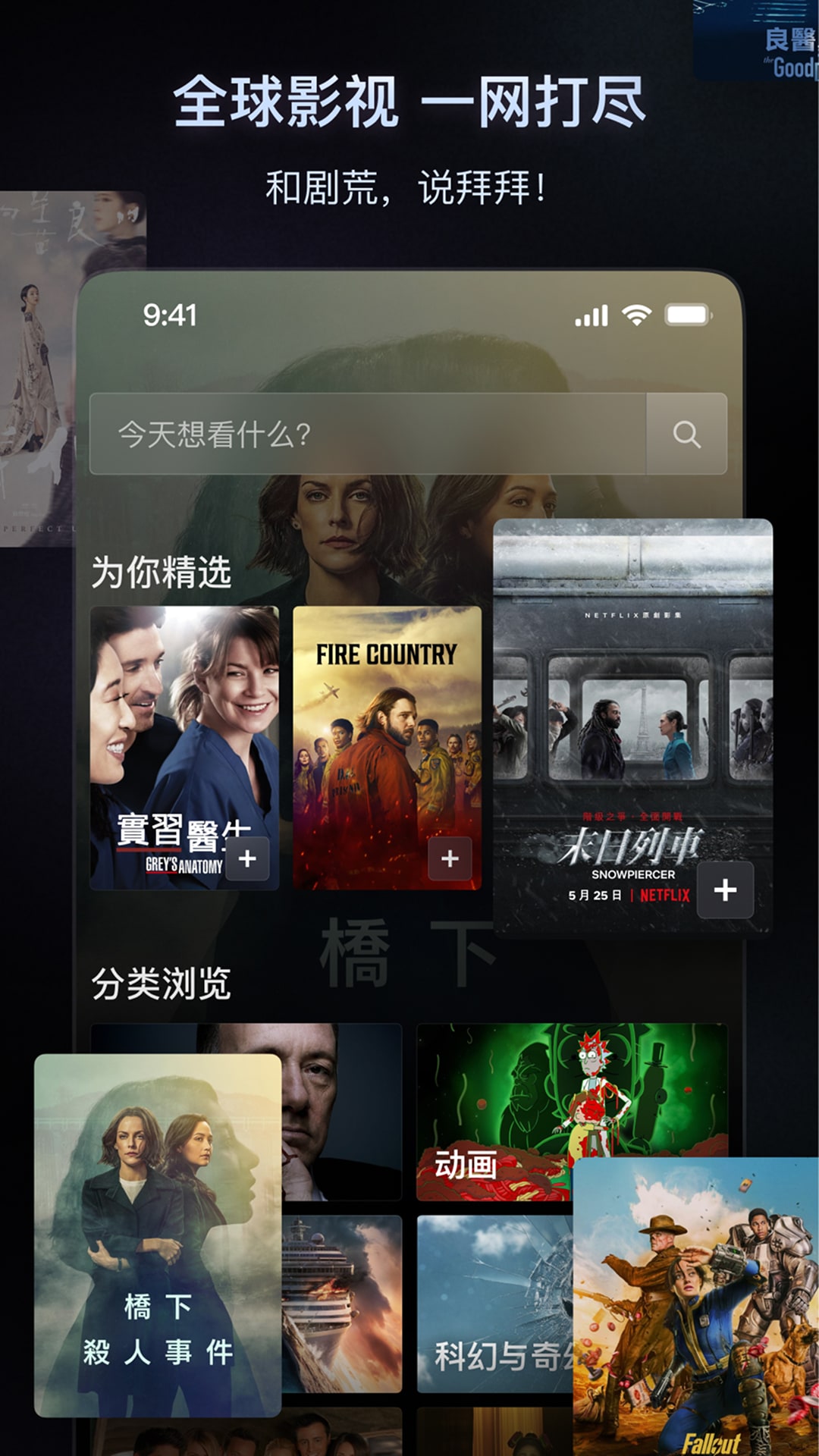Tap the Wi-Fi icon in the status bar
Image resolution: width=819 pixels, height=1456 pixels.
639,317
